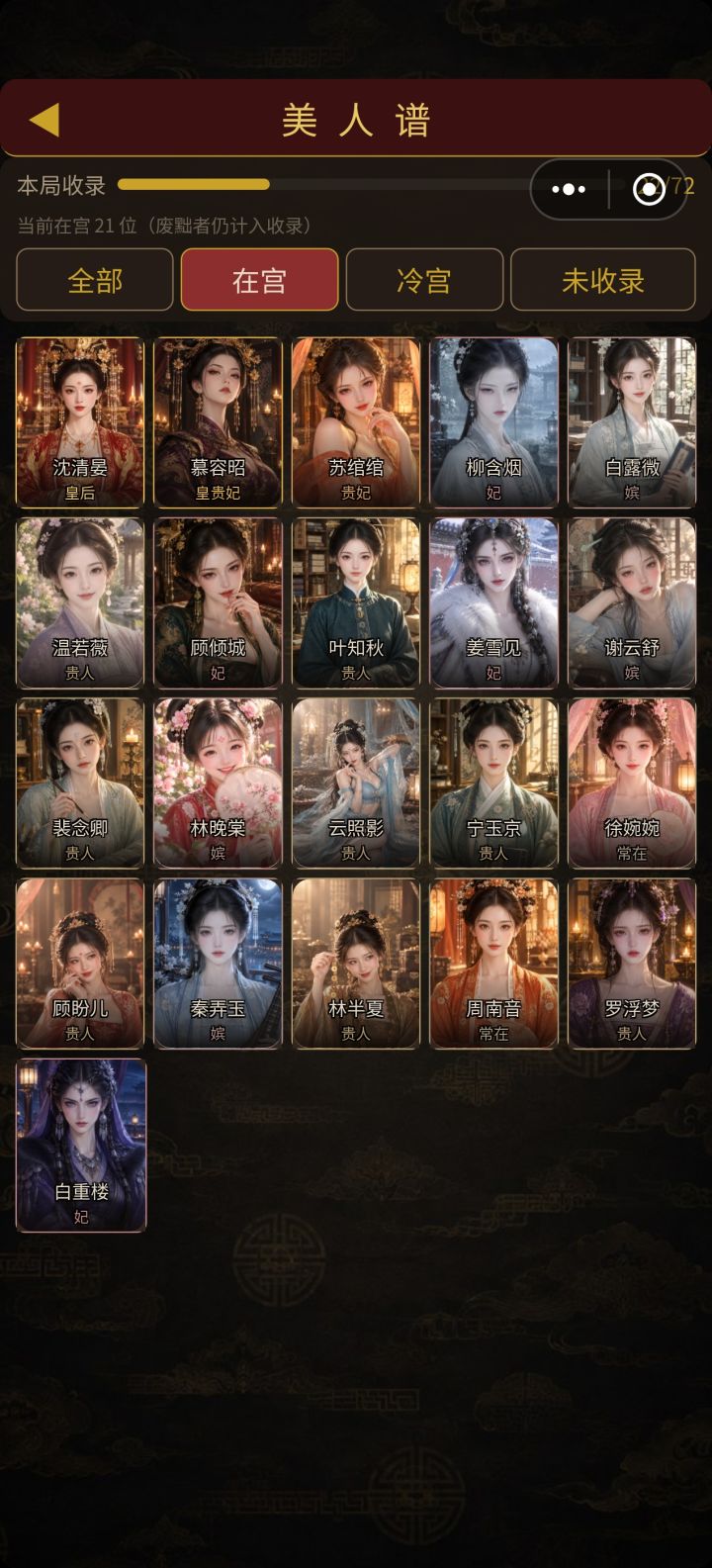This screenshot has width=712, height=1568.
Task: View the 慕容昭 皇贵妃 card
Action: [218, 422]
